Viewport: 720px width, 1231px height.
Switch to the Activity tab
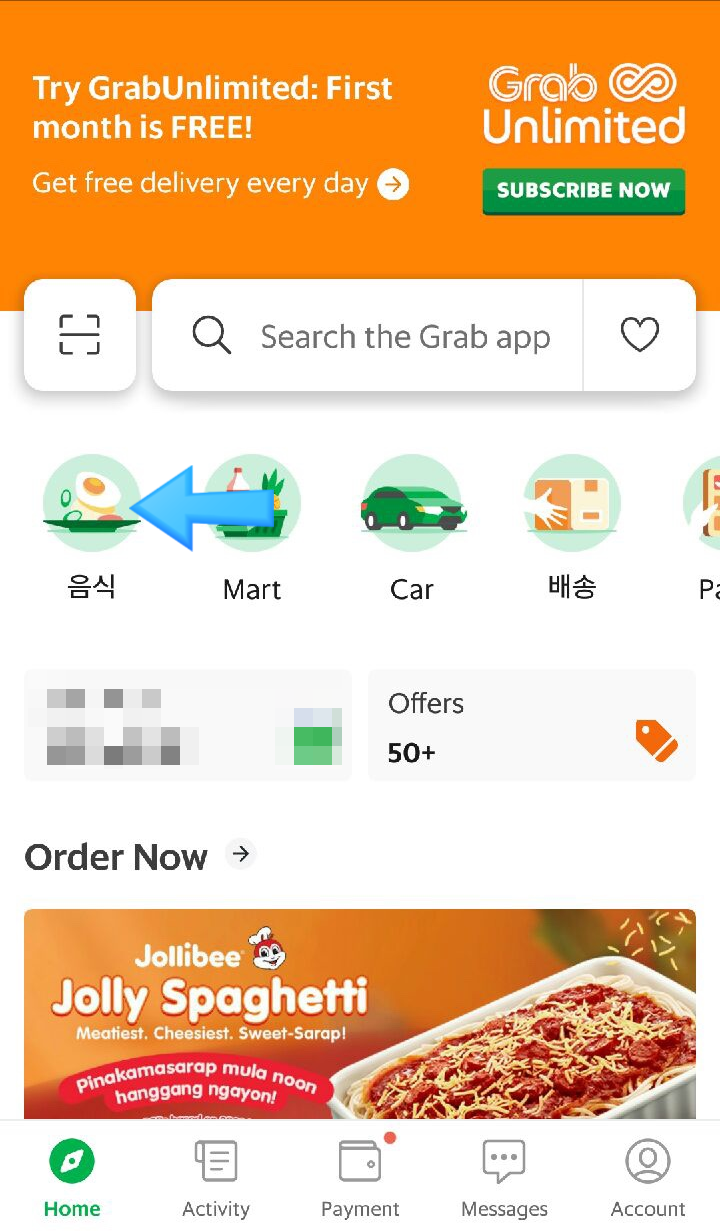tap(216, 1178)
